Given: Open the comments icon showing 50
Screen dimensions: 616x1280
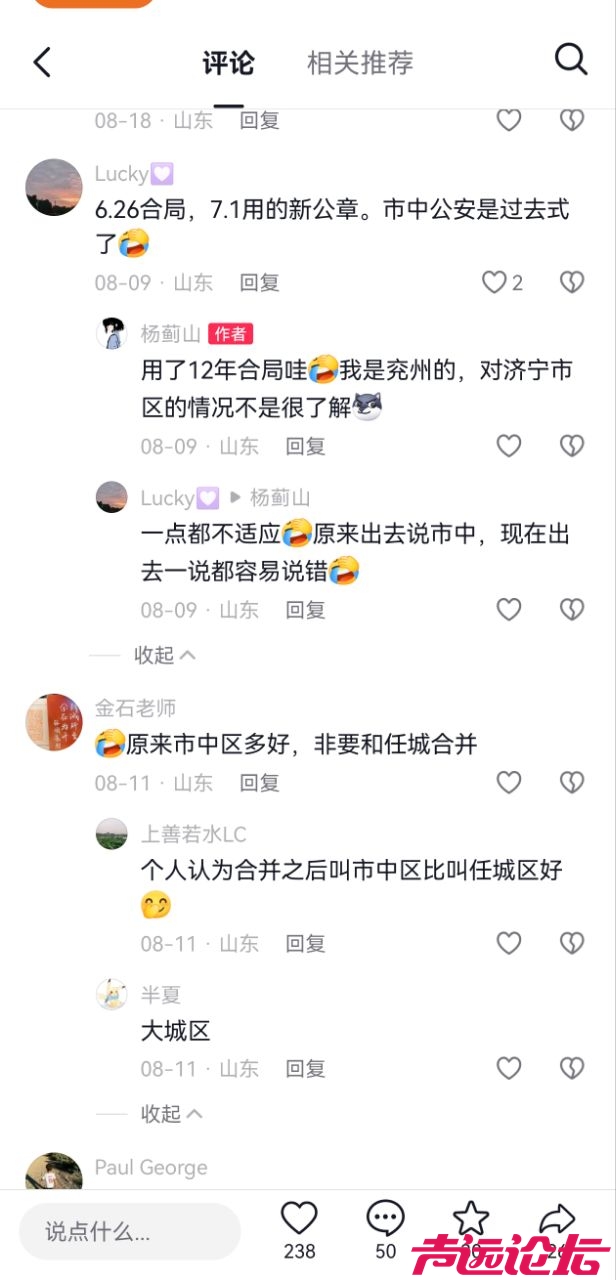Looking at the screenshot, I should (x=385, y=1220).
